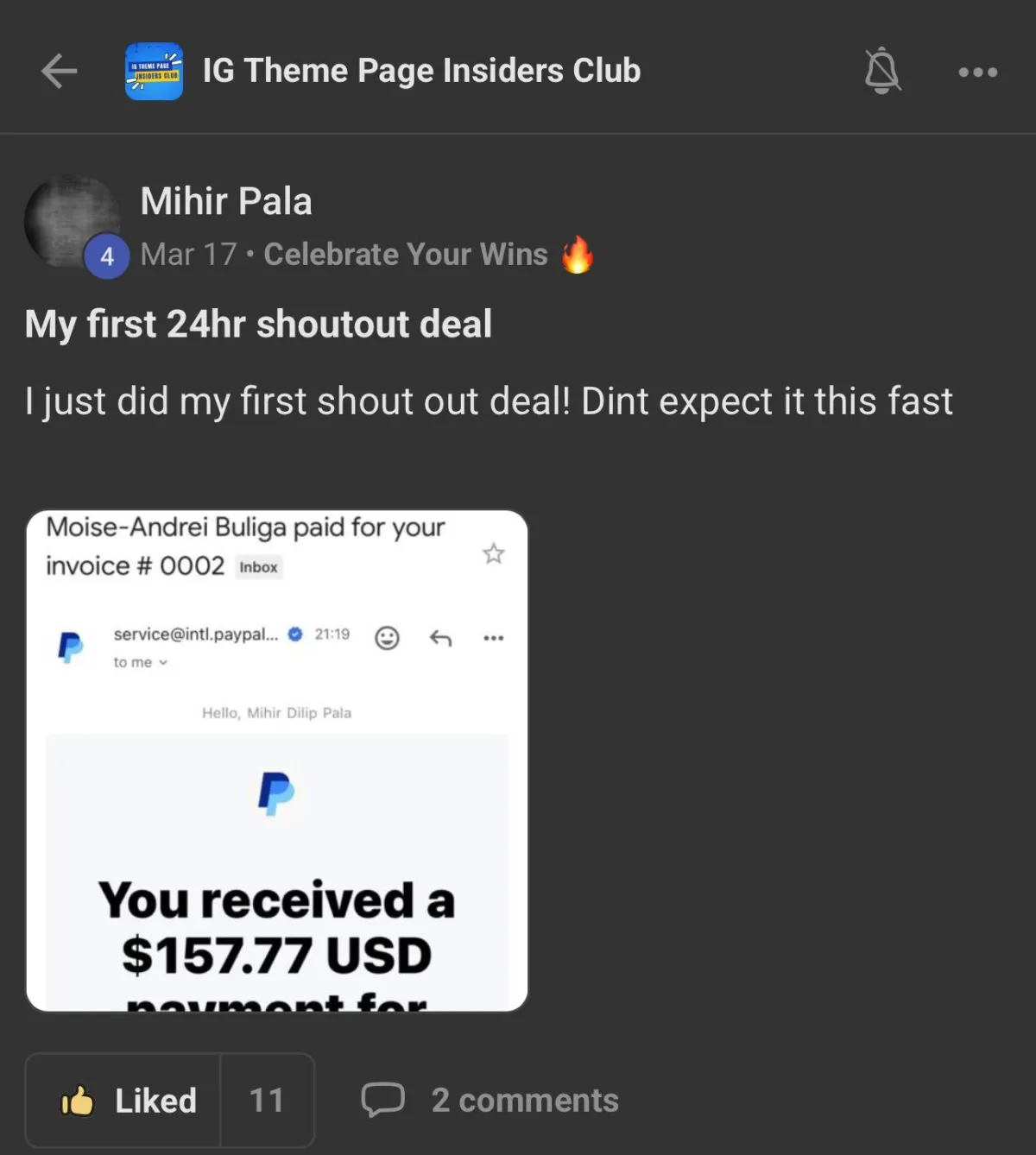Open the Celebrate Your Wins category
1036x1155 pixels.
[406, 255]
